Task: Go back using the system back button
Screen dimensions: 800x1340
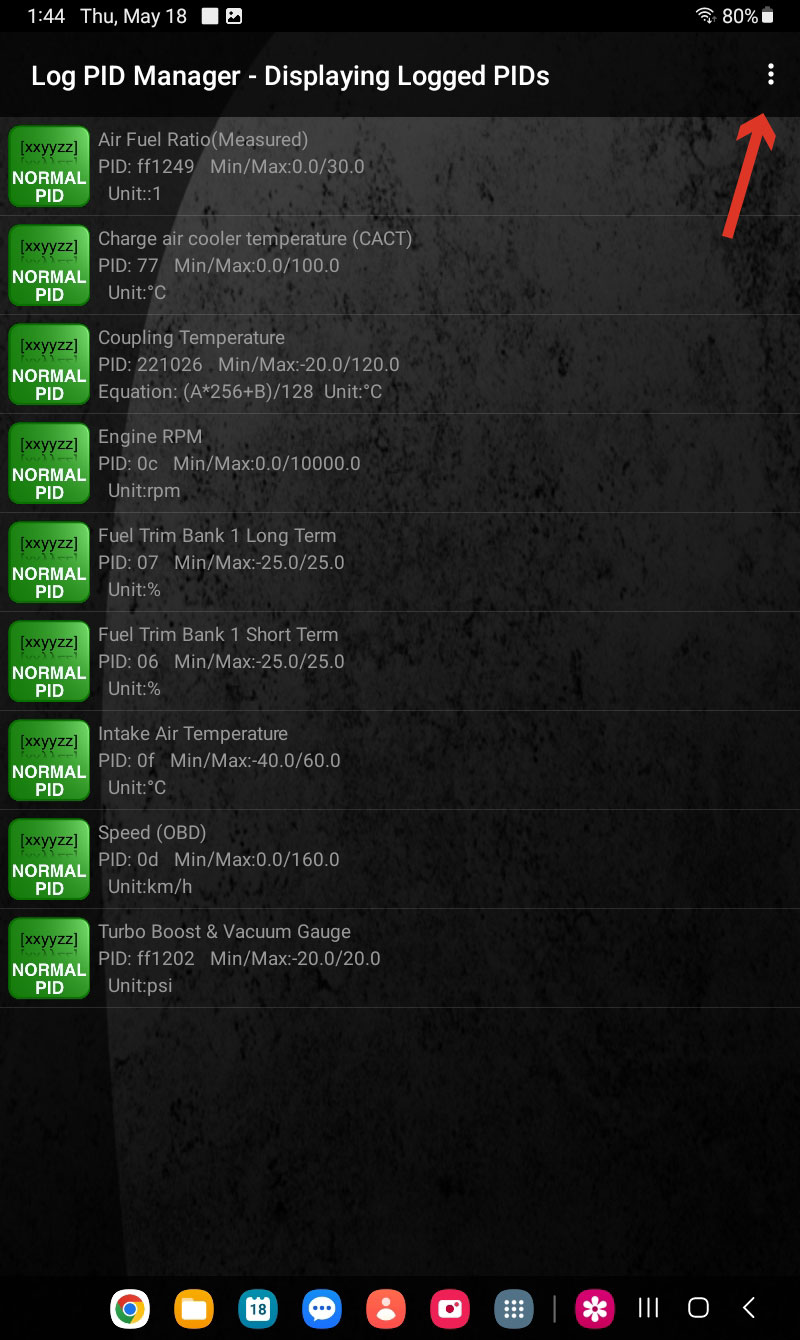Action: tap(748, 1307)
